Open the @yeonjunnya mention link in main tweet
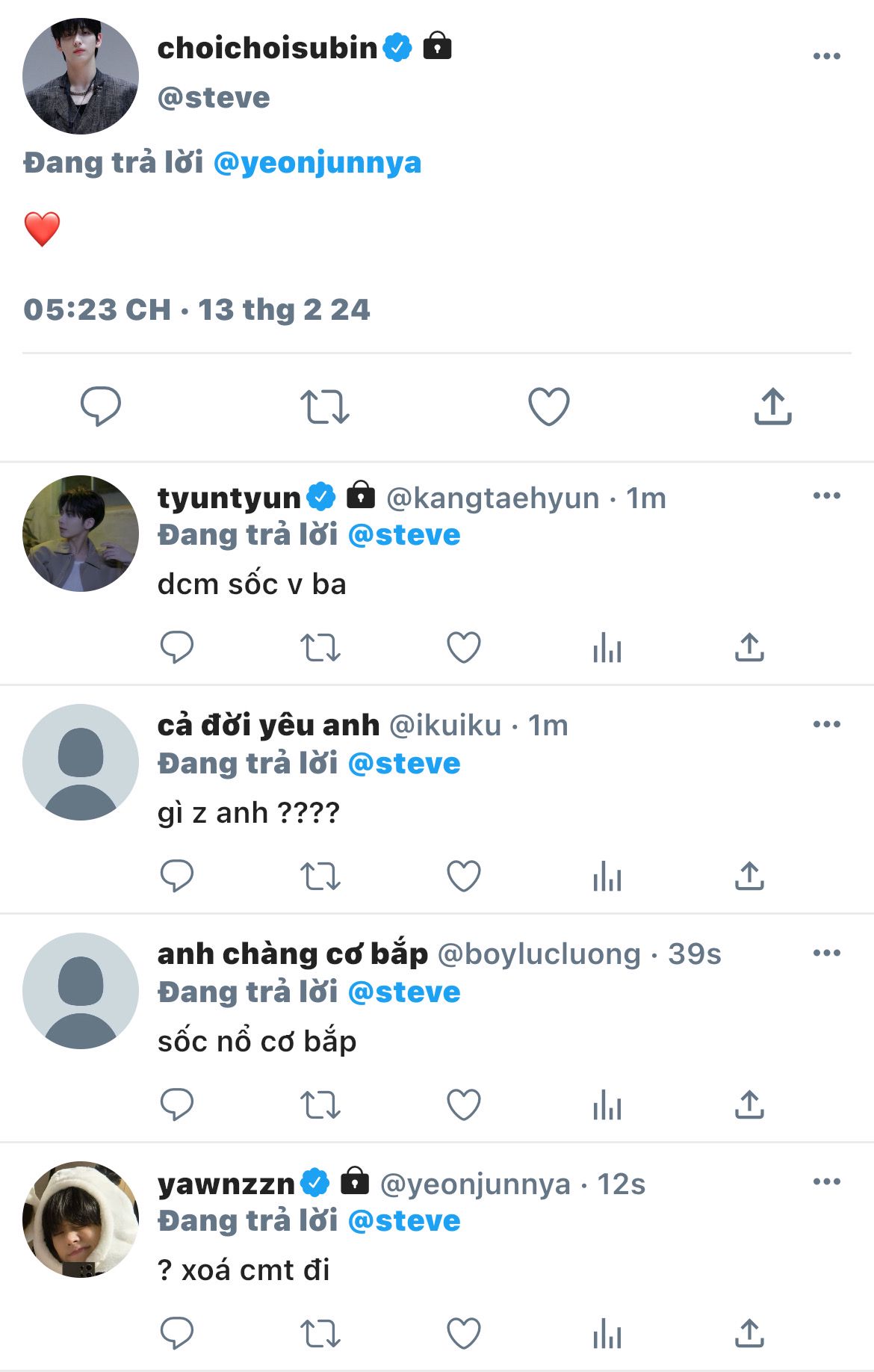 (x=317, y=162)
